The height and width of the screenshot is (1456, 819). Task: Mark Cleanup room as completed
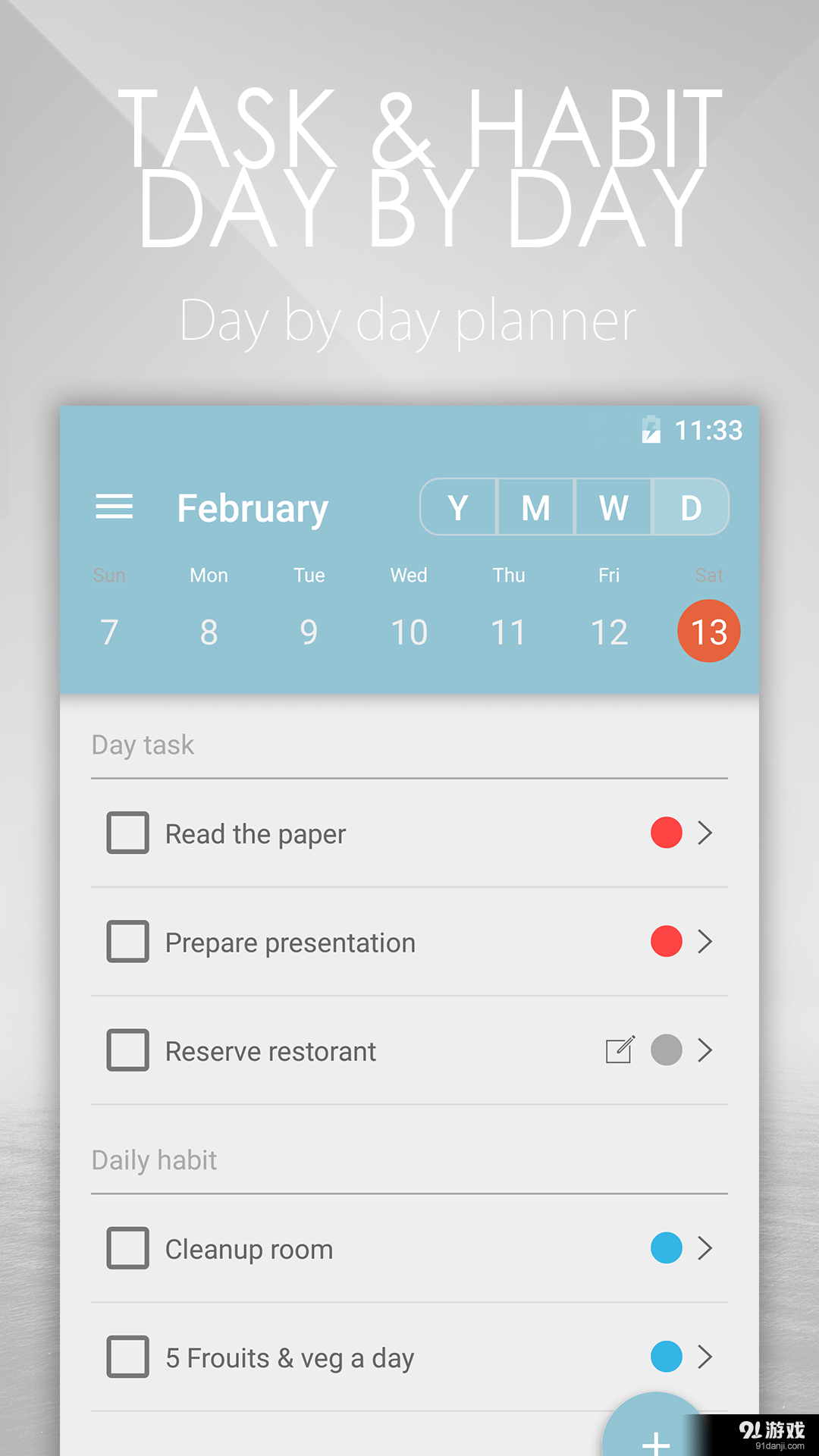[x=127, y=1247]
